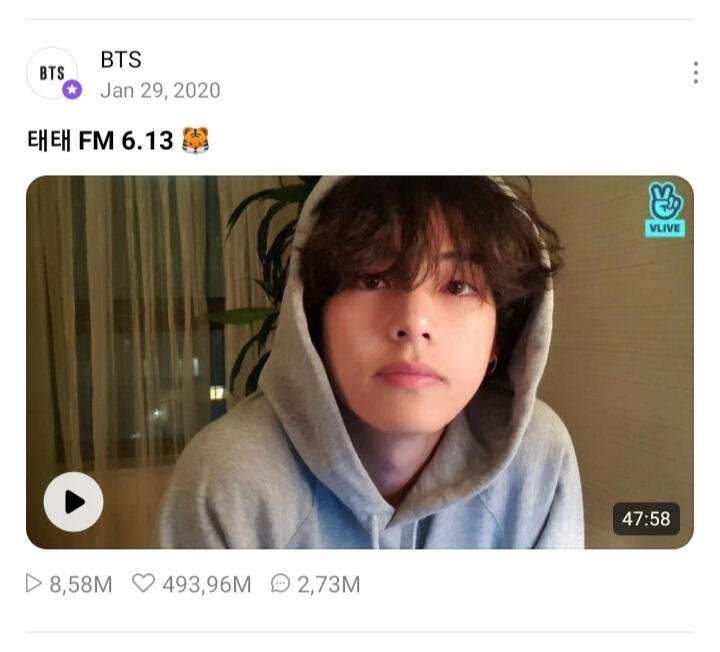
Task: Open the comments on this video
Action: [x=281, y=583]
